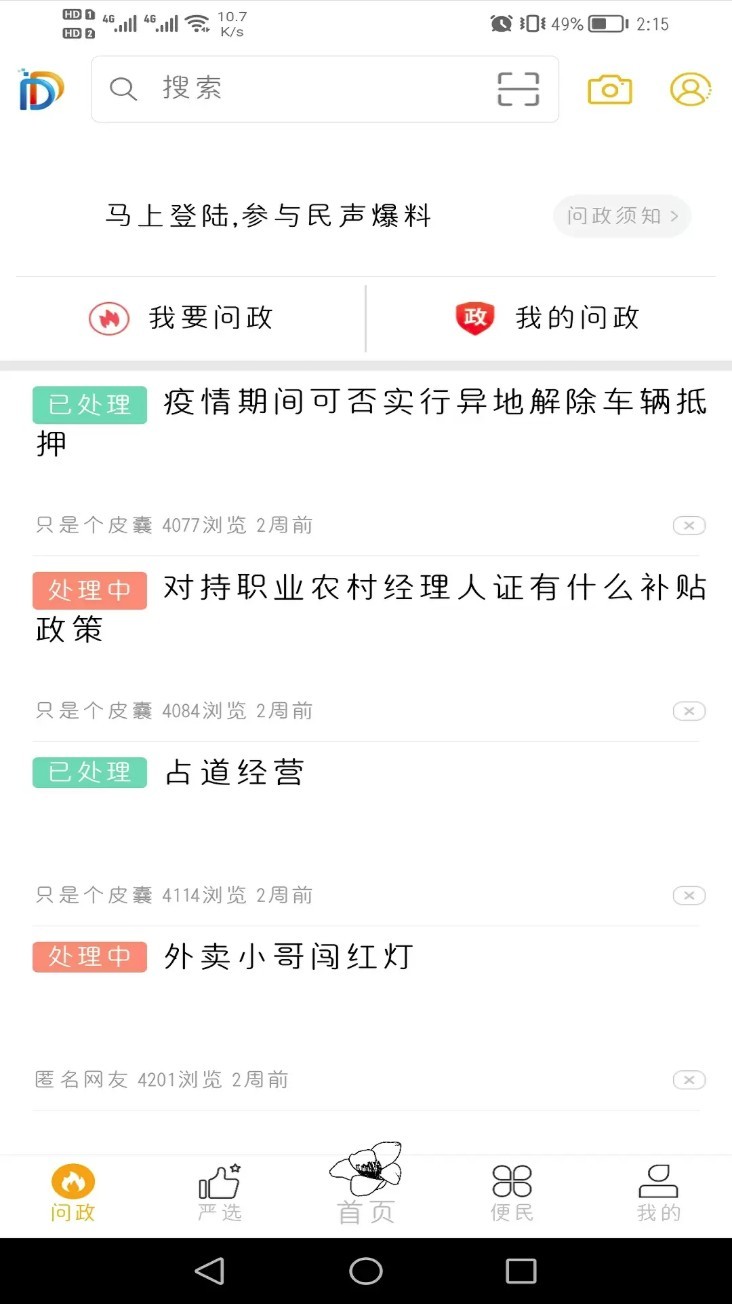
Task: Tap the 处理中 tag on farm manager subsidy post
Action: pos(89,590)
